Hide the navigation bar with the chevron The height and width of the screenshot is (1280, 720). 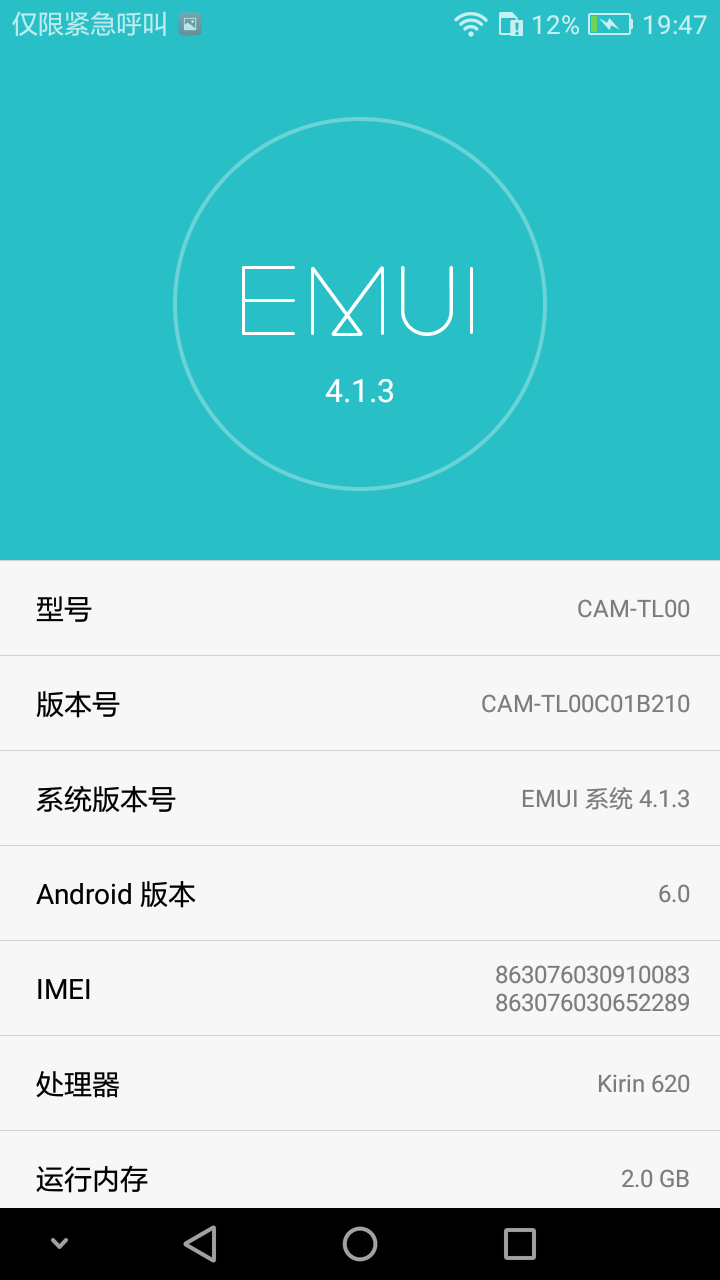click(59, 1244)
